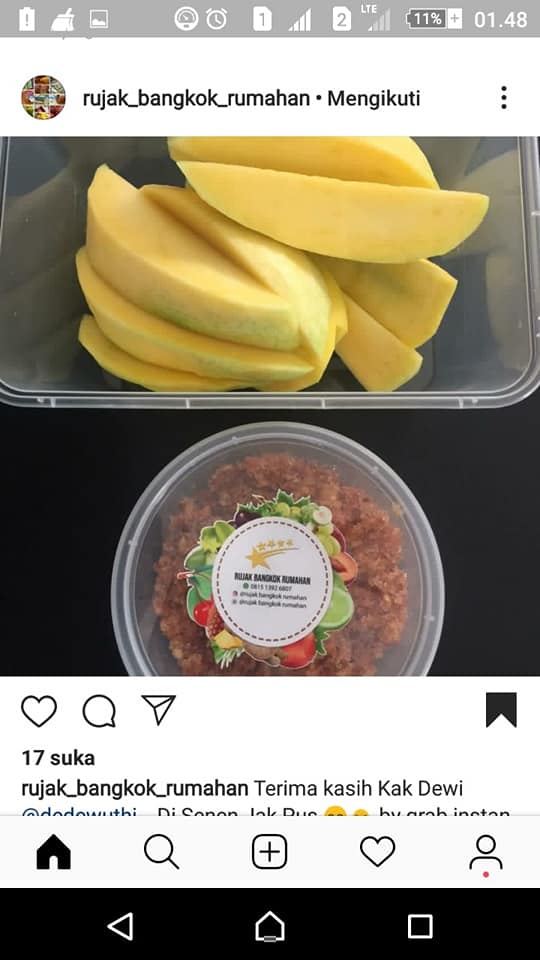This screenshot has height=960, width=540.
Task: Create a new post with plus button
Action: [269, 852]
